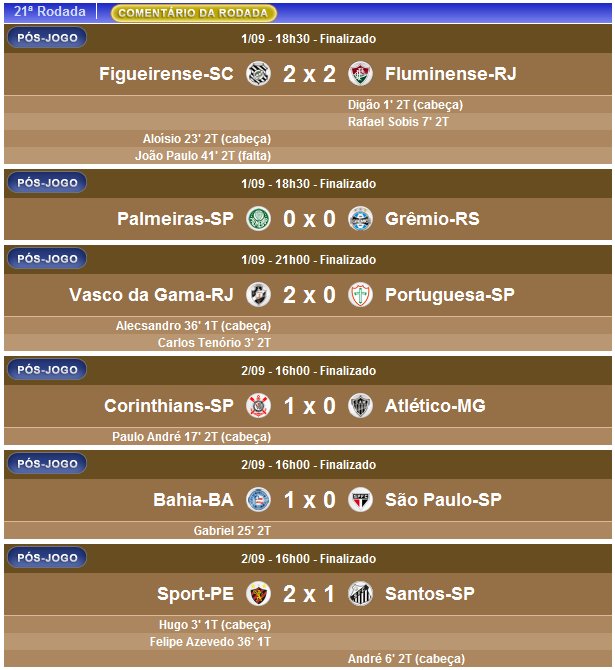Open Pós-Jogo for Sport-PE vs Santos-SP
Screen dimensions: 615x670
[x=47, y=558]
